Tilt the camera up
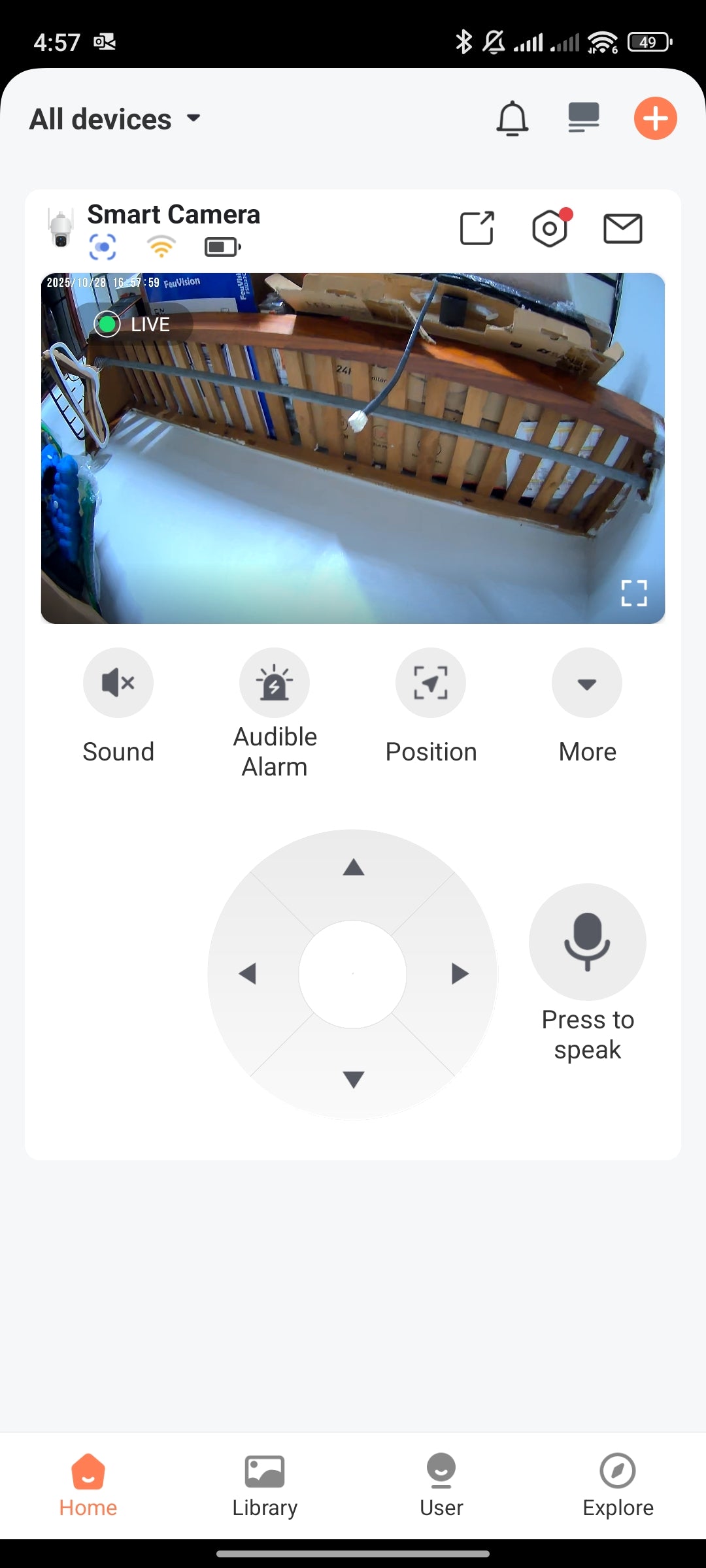Image resolution: width=706 pixels, height=1568 pixels. 353,868
